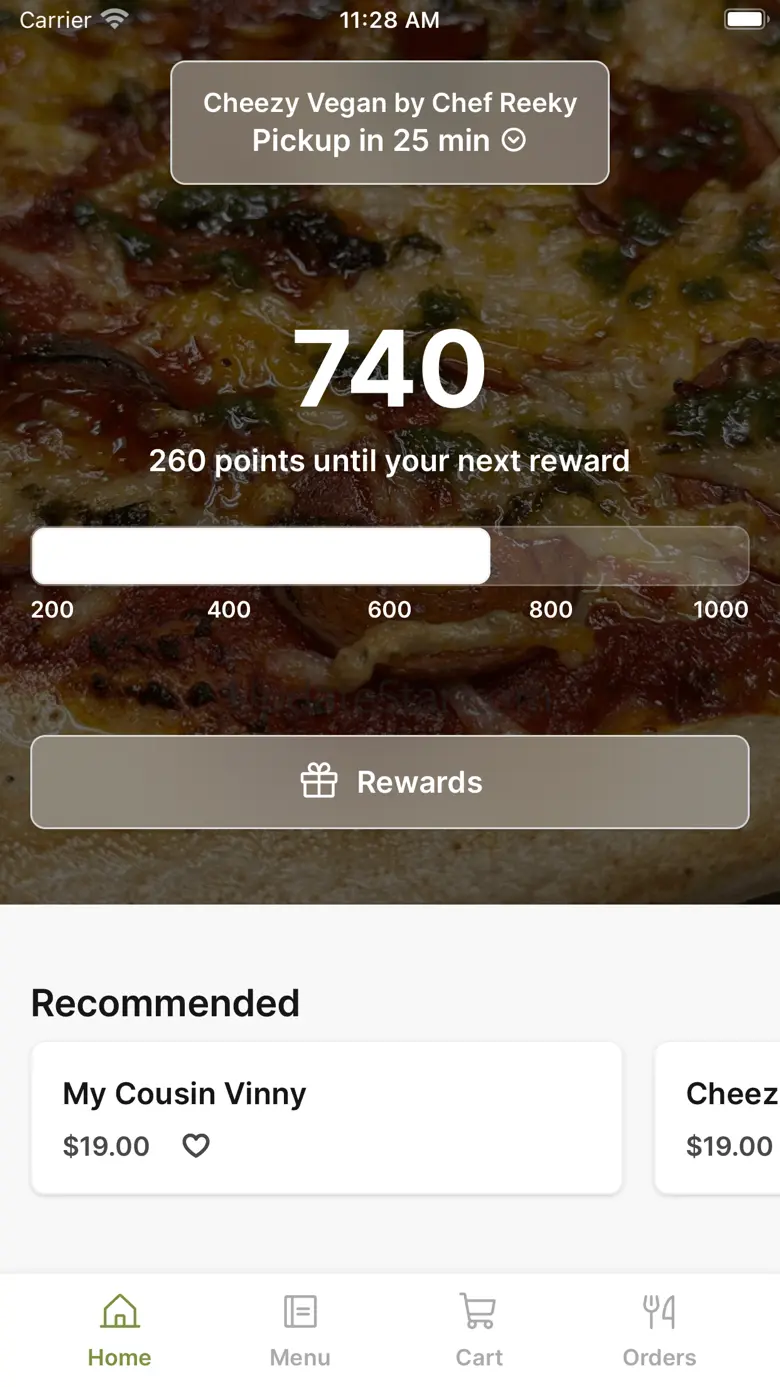Open the pickup location and time selector
The width and height of the screenshot is (780, 1387).
[390, 123]
